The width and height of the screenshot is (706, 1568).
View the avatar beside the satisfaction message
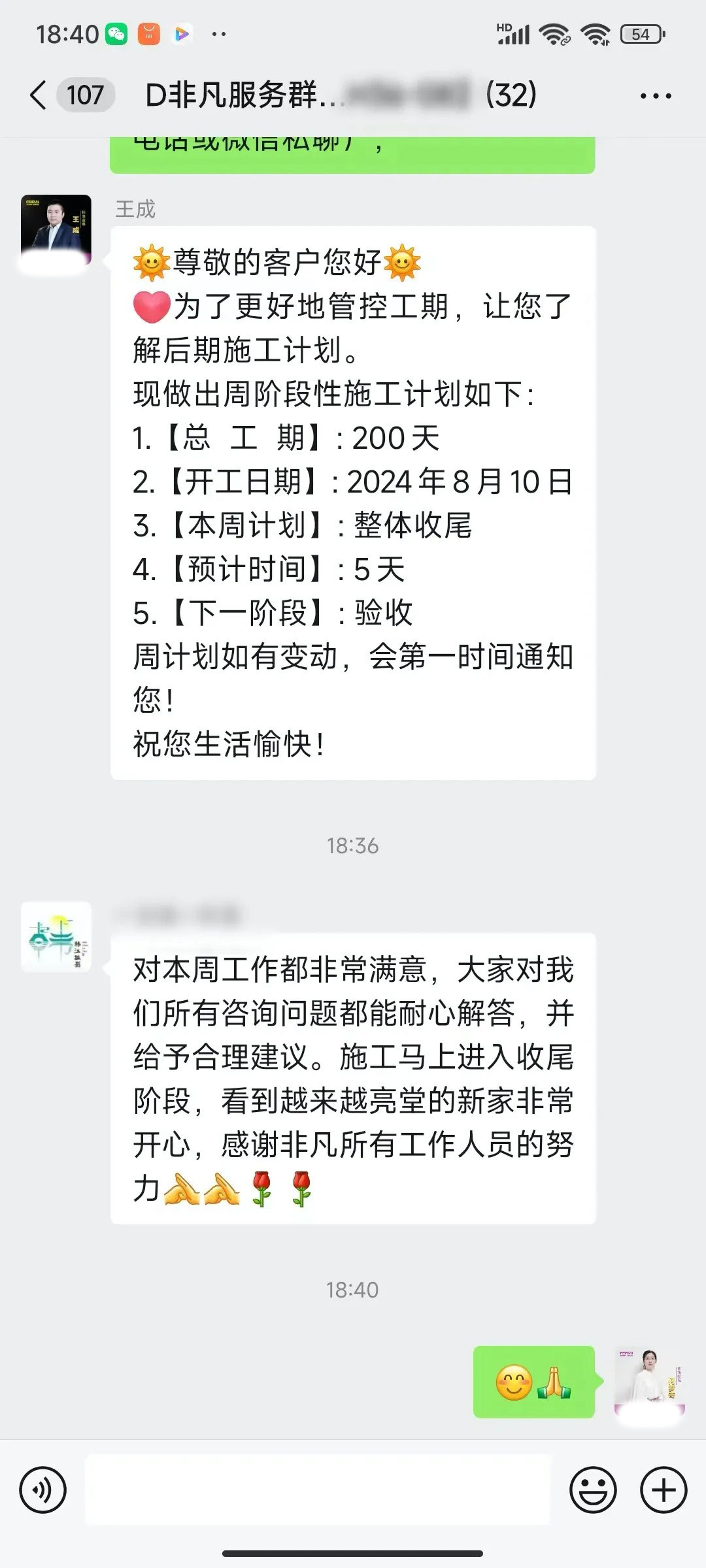pos(56,937)
